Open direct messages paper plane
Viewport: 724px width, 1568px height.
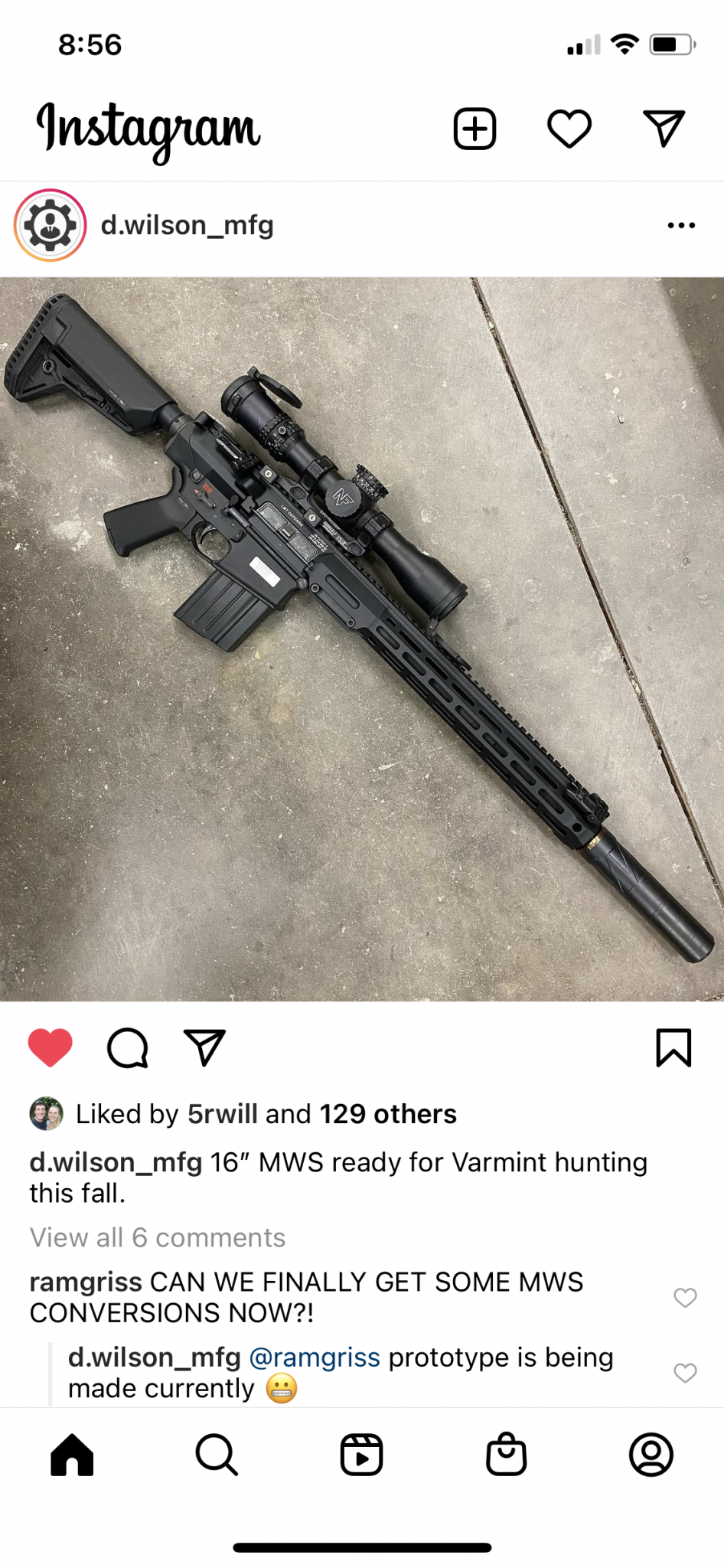point(663,129)
